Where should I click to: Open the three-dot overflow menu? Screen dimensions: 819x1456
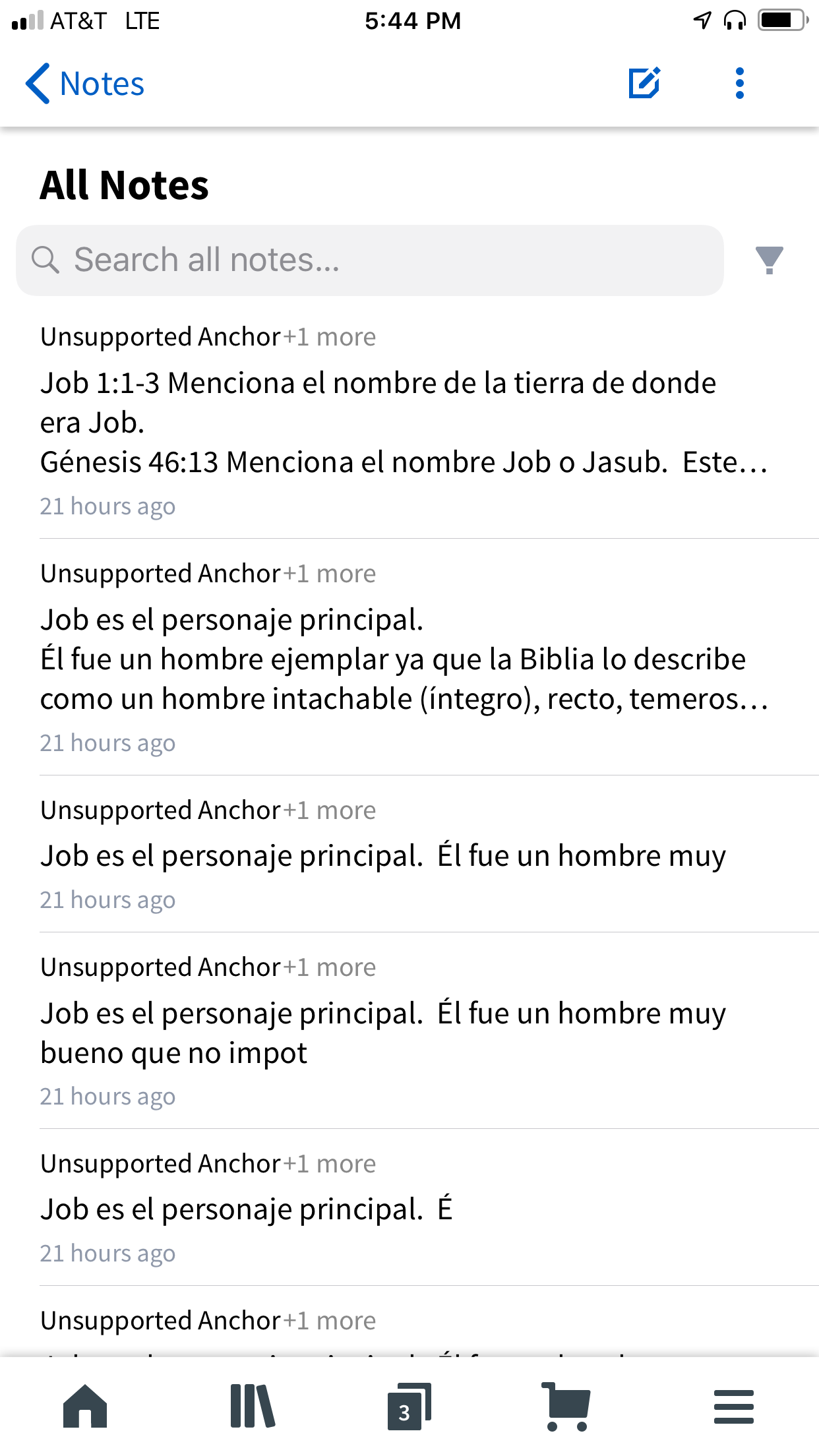click(x=739, y=83)
